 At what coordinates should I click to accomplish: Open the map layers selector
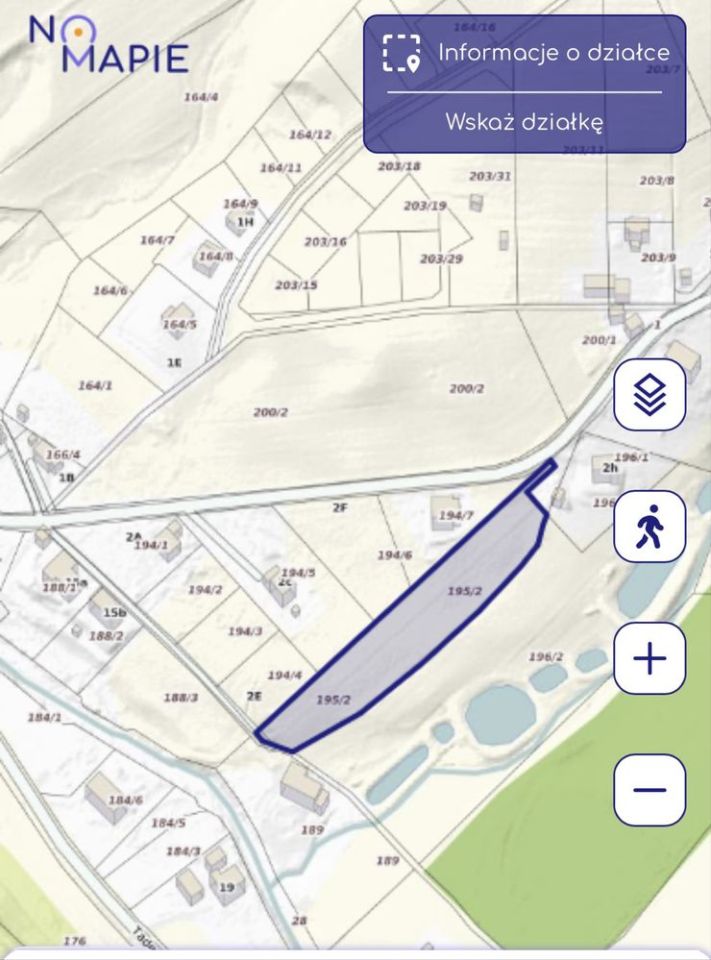[649, 395]
